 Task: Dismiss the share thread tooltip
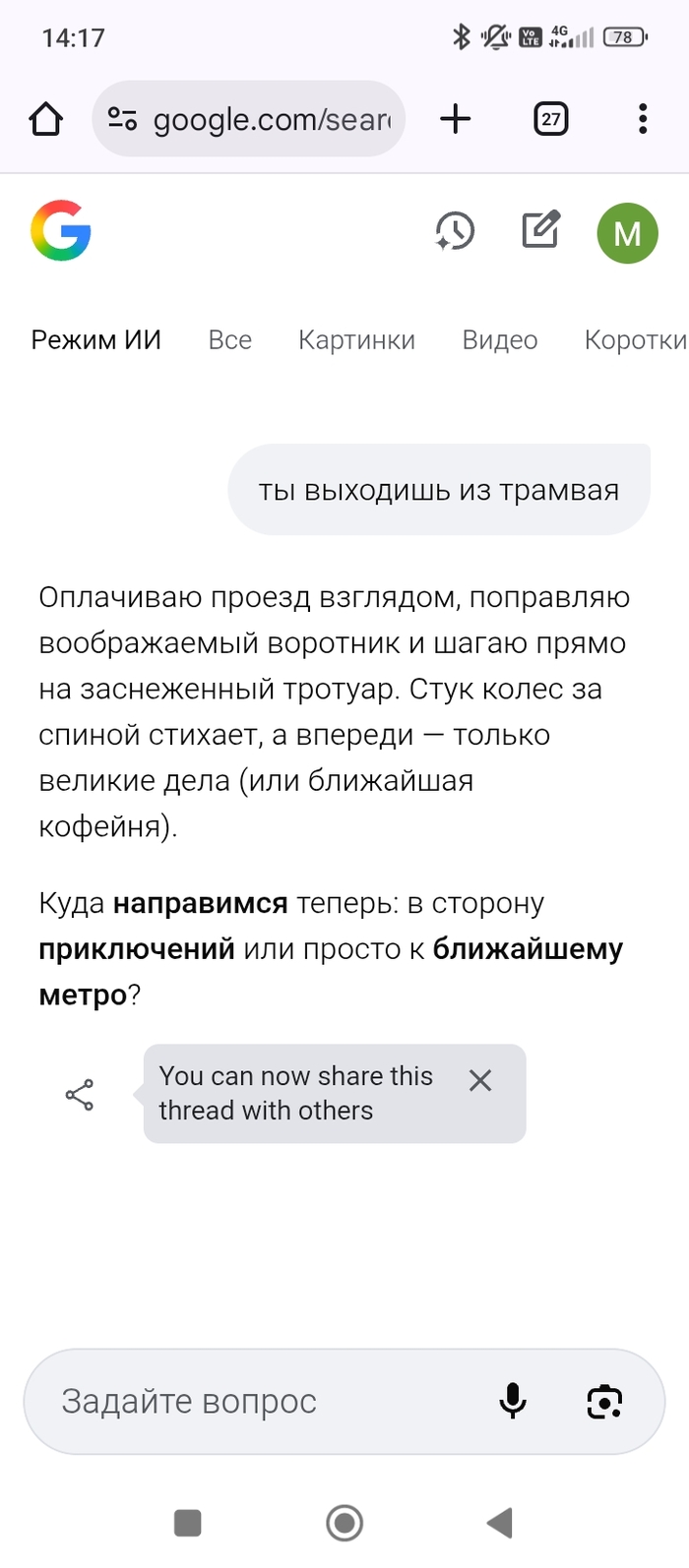point(480,1081)
